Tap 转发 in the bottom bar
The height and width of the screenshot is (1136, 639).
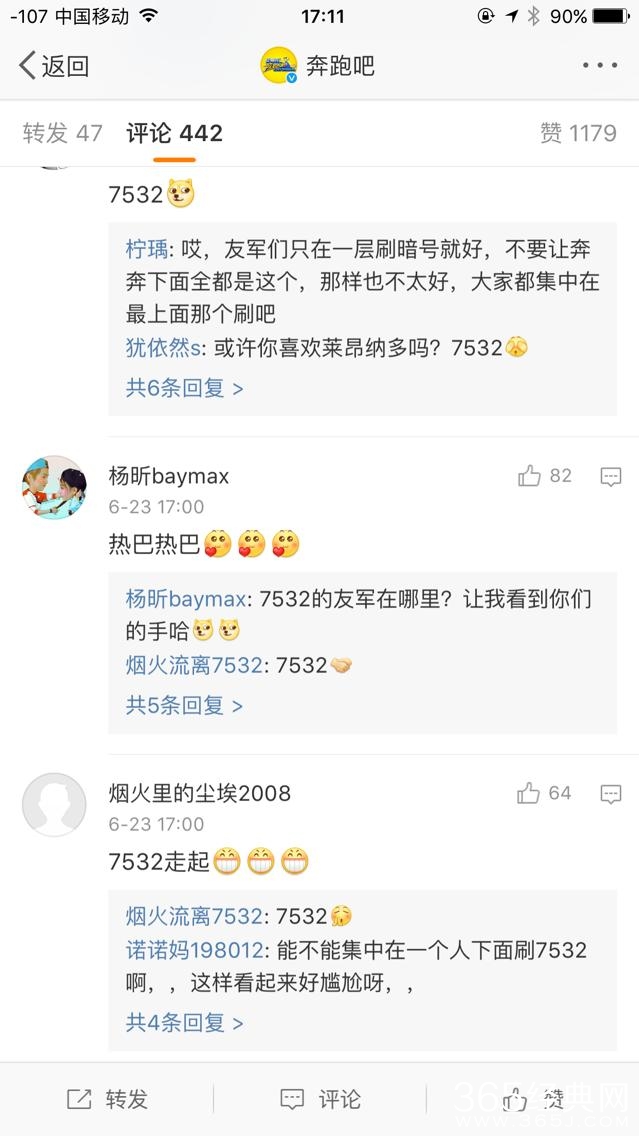pyautogui.click(x=107, y=1099)
